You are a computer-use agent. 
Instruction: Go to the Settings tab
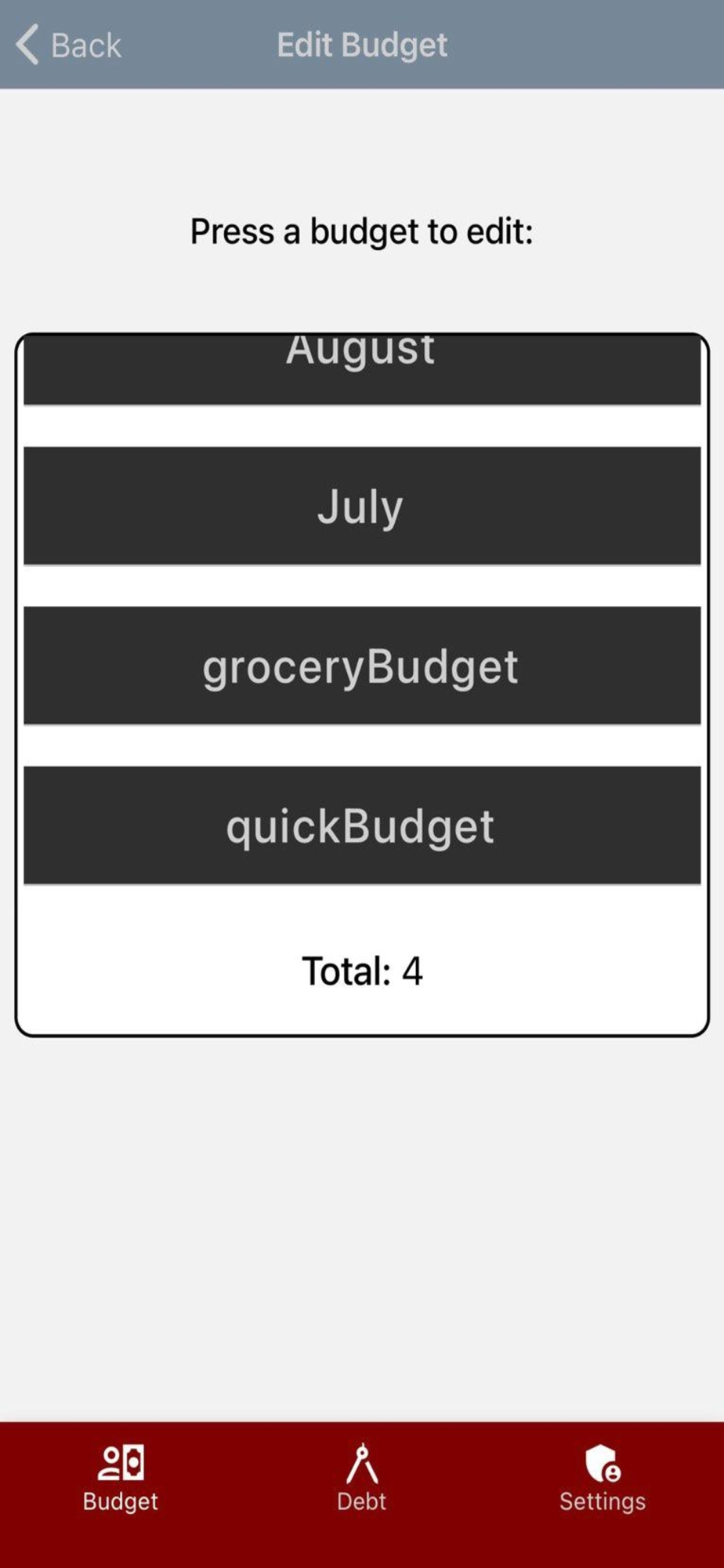pyautogui.click(x=603, y=1478)
